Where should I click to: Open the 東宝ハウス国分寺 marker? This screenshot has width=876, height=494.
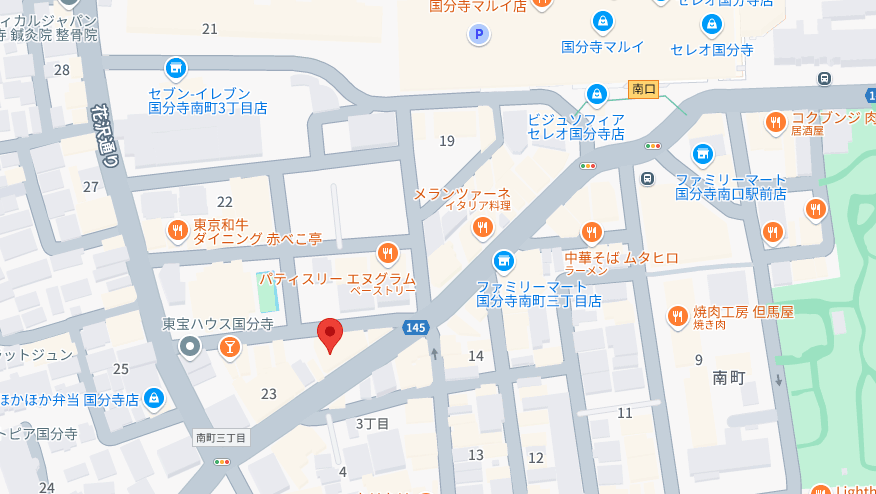point(190,347)
